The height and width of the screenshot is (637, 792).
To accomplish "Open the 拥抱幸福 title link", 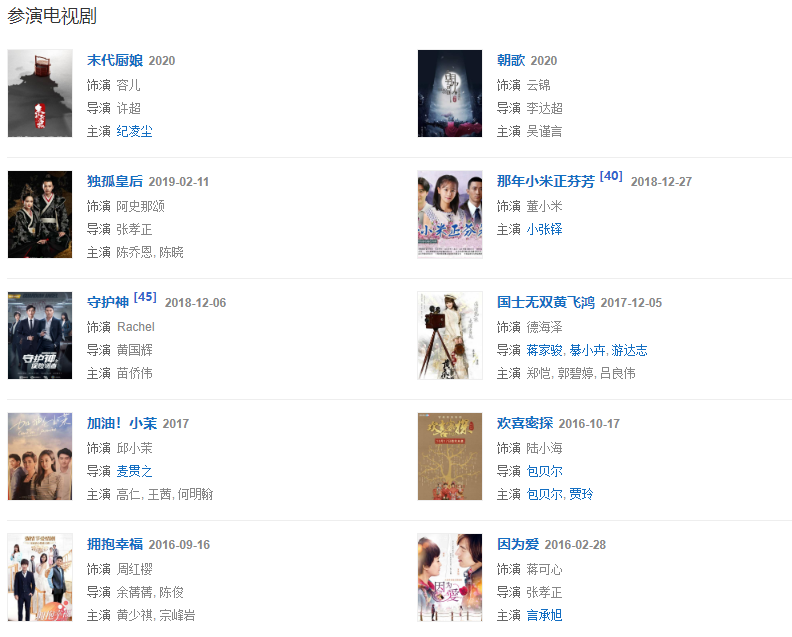I will click(114, 544).
